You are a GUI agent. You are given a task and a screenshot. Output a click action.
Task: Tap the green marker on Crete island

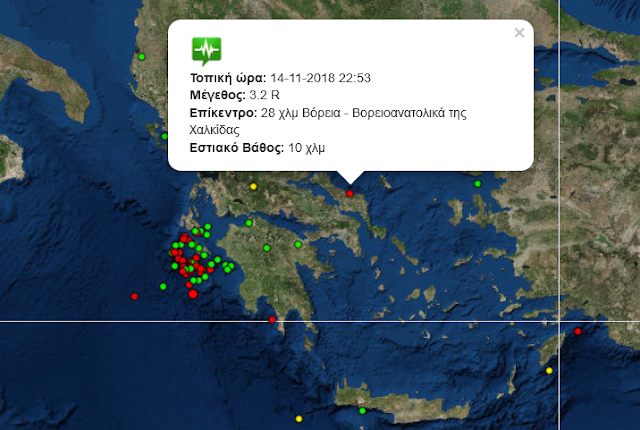(x=362, y=411)
